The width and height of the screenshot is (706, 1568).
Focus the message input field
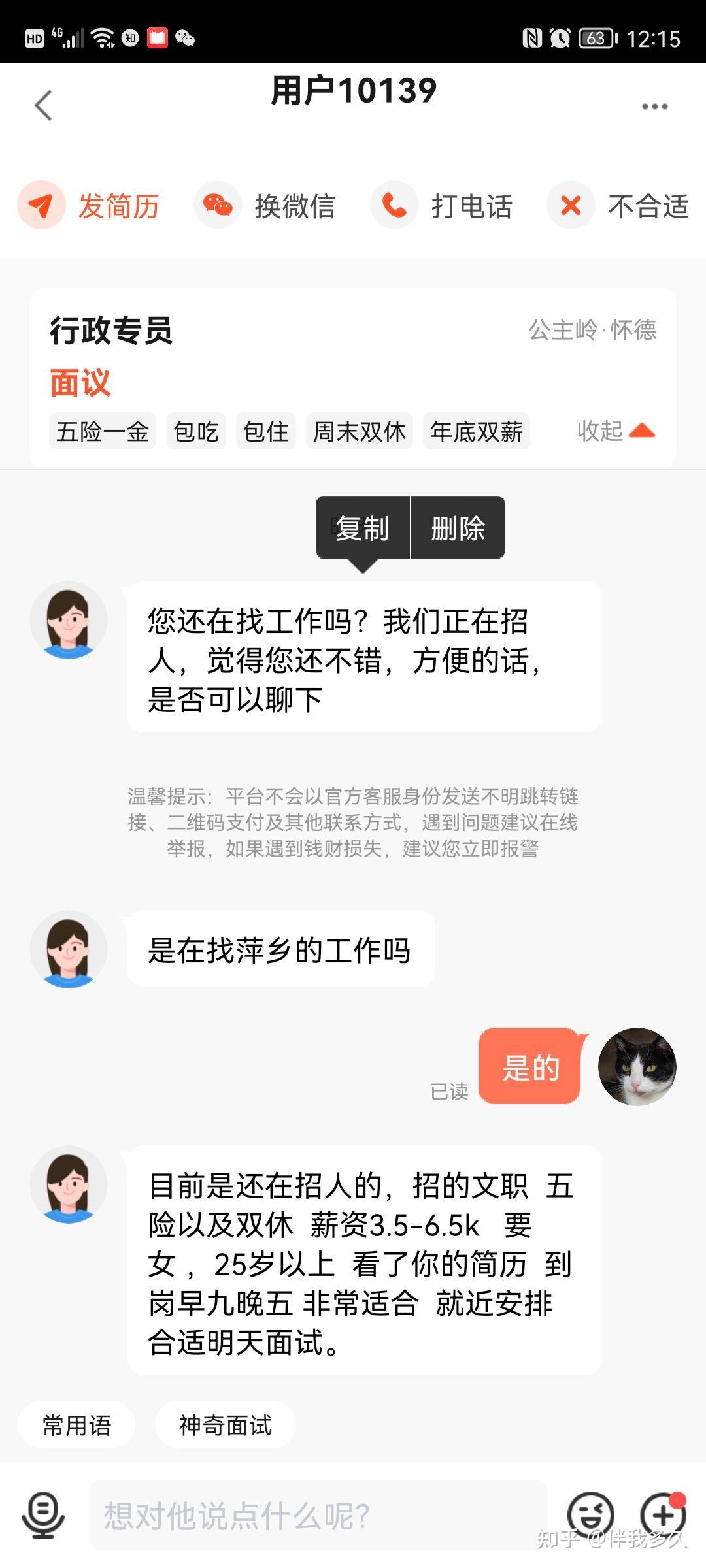(x=318, y=1515)
